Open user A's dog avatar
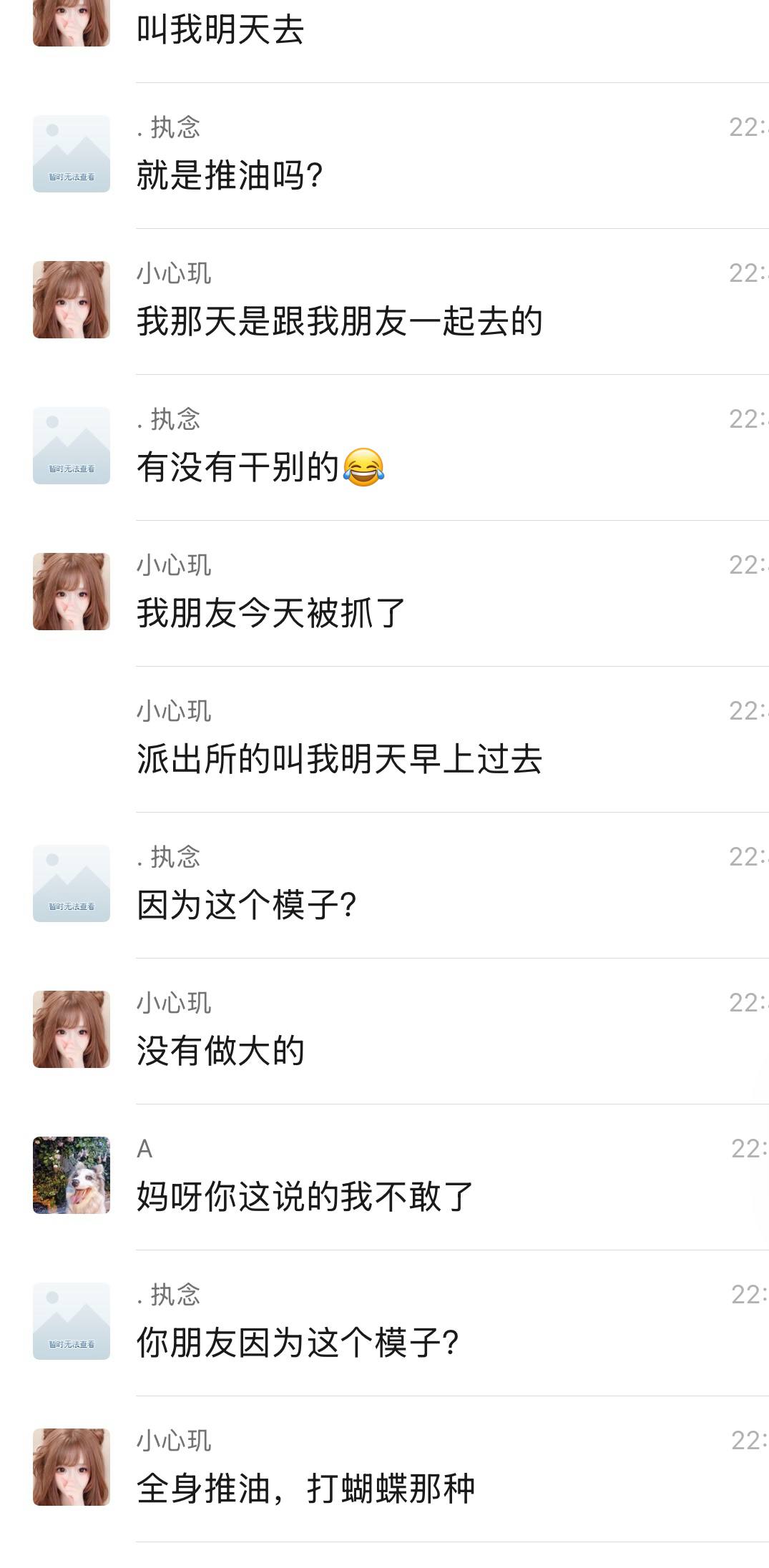The width and height of the screenshot is (769, 1568). pyautogui.click(x=72, y=1175)
